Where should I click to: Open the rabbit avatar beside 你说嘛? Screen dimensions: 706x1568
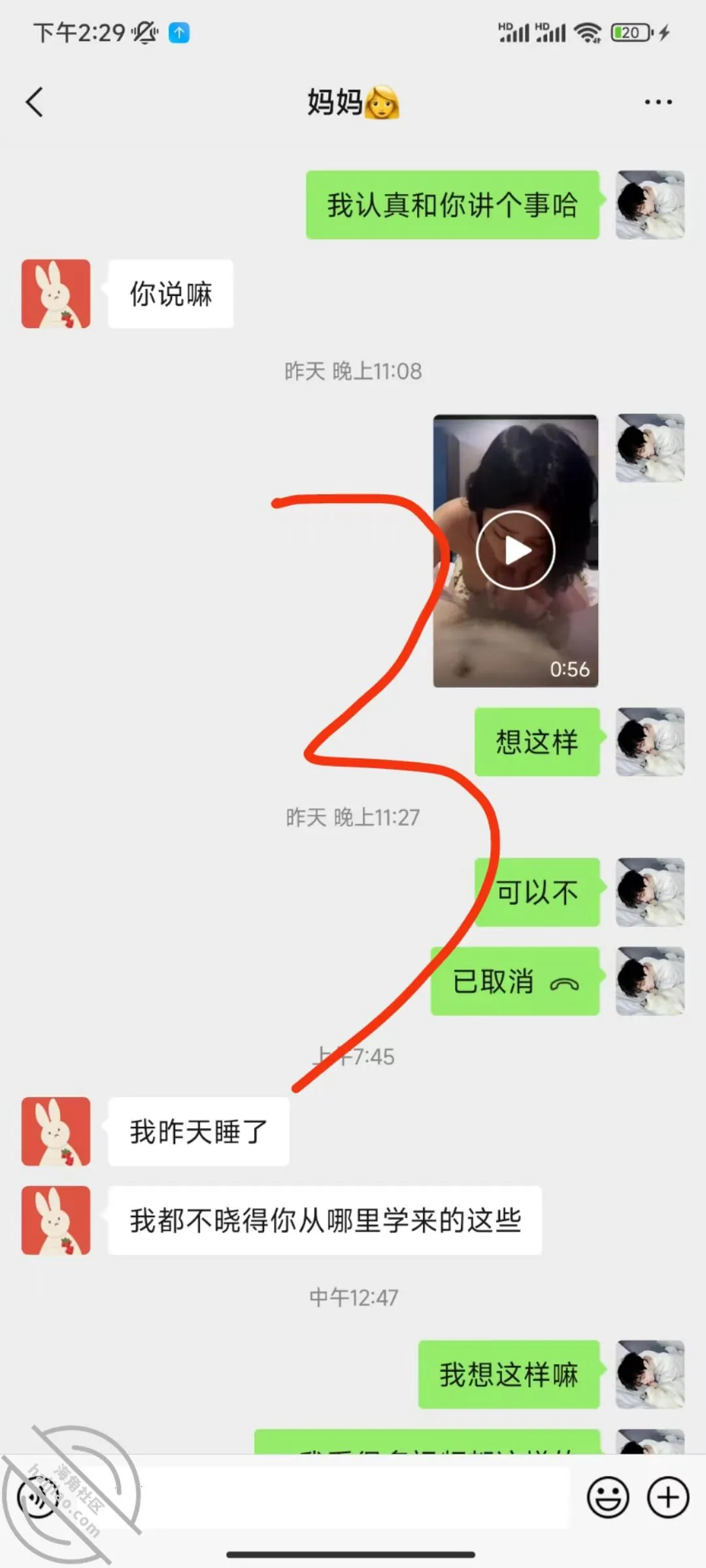56,294
